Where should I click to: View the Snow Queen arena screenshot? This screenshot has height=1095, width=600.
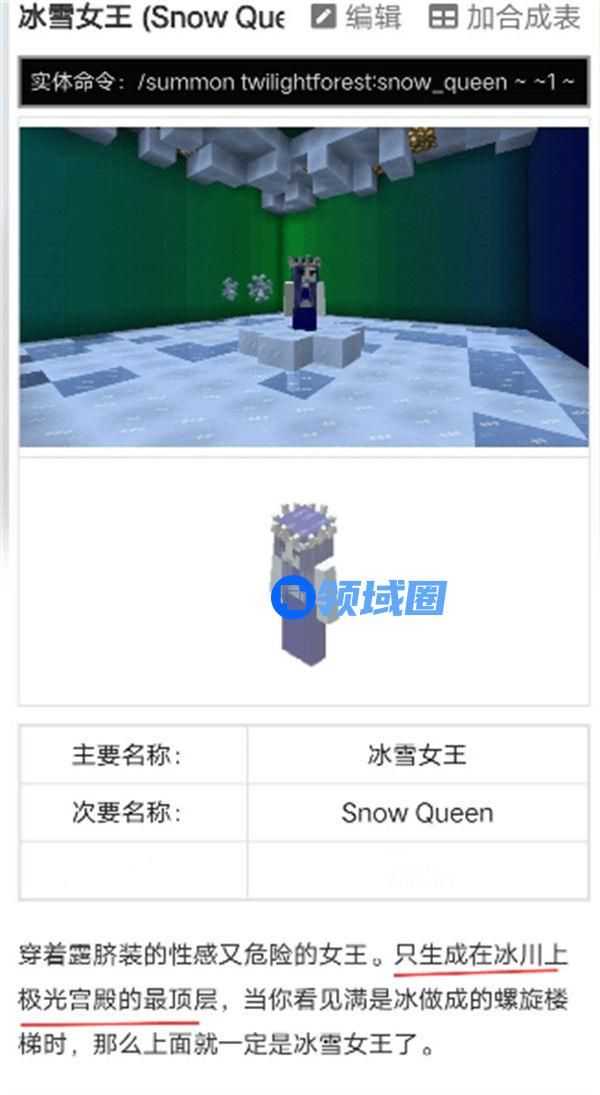click(x=304, y=286)
